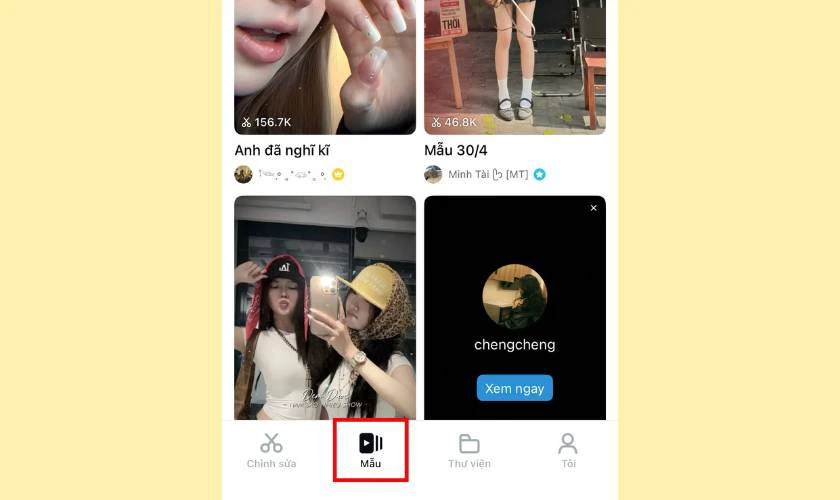This screenshot has width=840, height=500.
Task: Open chengcheng's profile picture
Action: 514,297
